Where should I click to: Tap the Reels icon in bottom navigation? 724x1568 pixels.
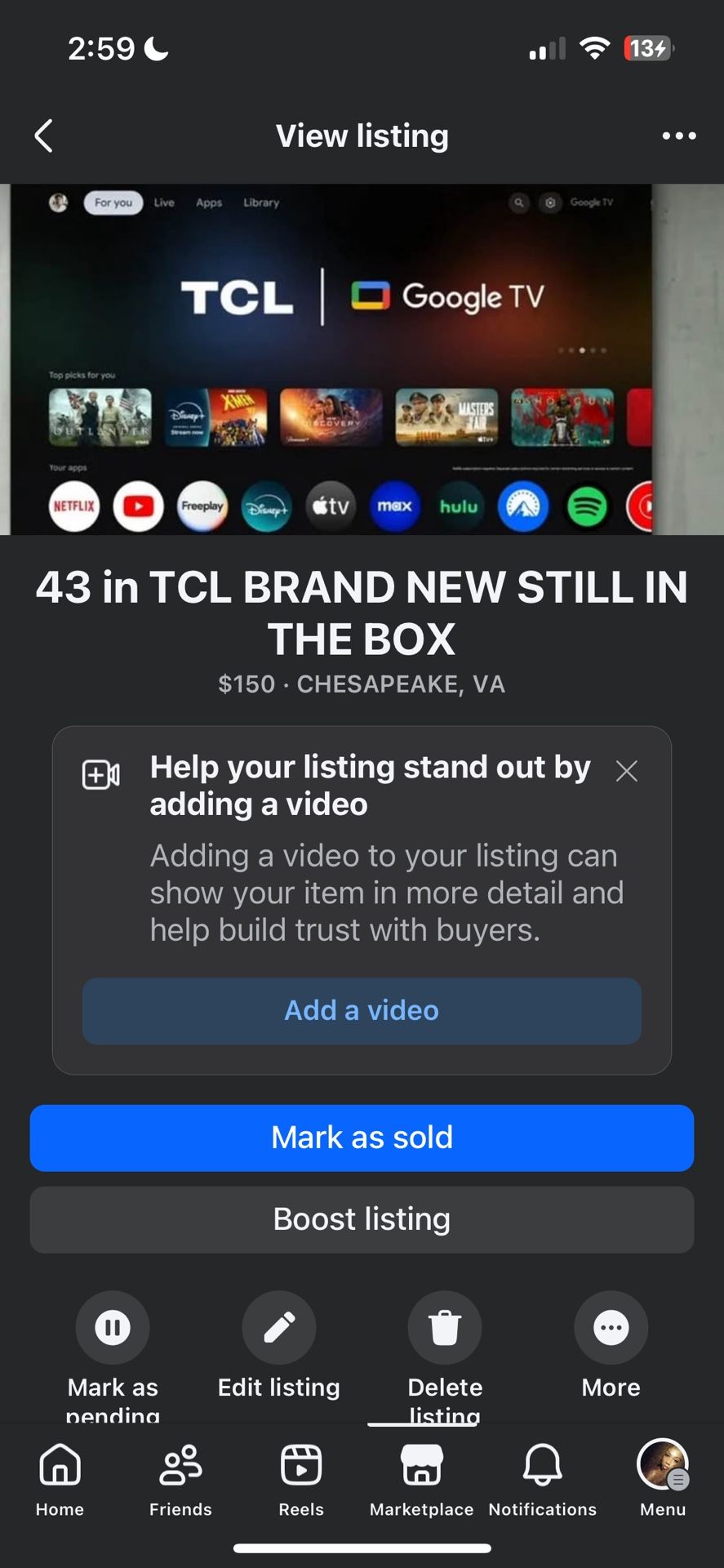pos(300,1464)
